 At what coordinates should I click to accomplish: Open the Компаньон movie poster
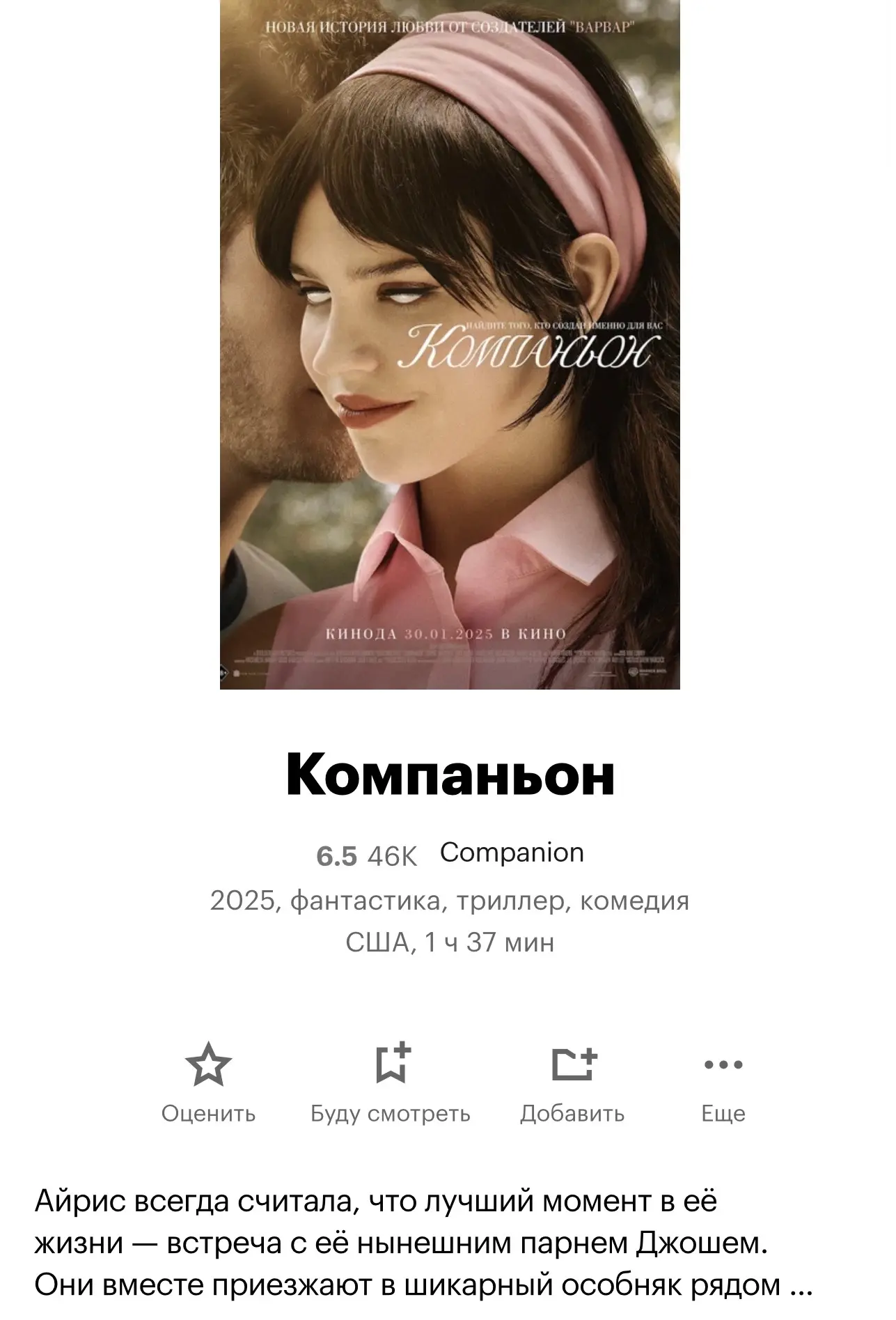450,344
